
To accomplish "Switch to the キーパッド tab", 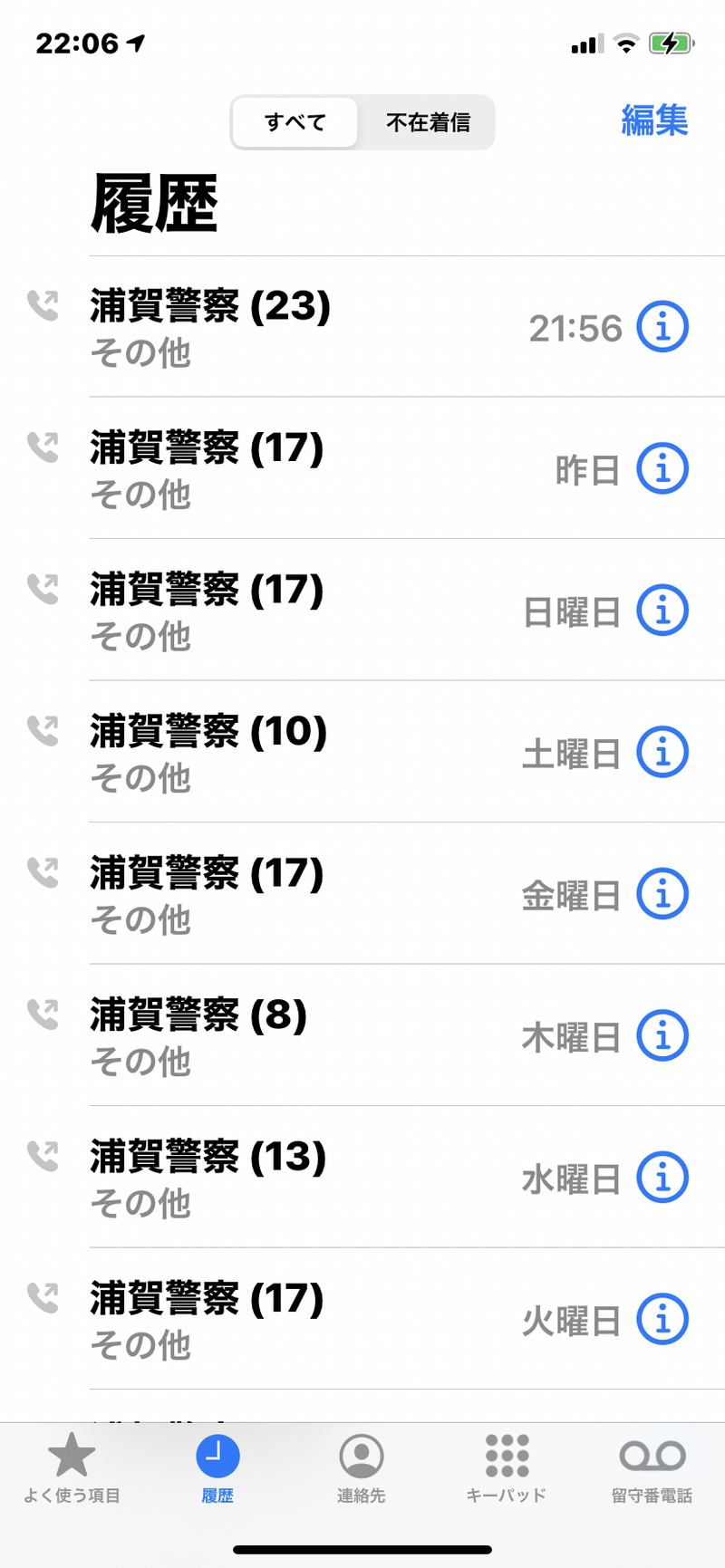I will point(507,1469).
